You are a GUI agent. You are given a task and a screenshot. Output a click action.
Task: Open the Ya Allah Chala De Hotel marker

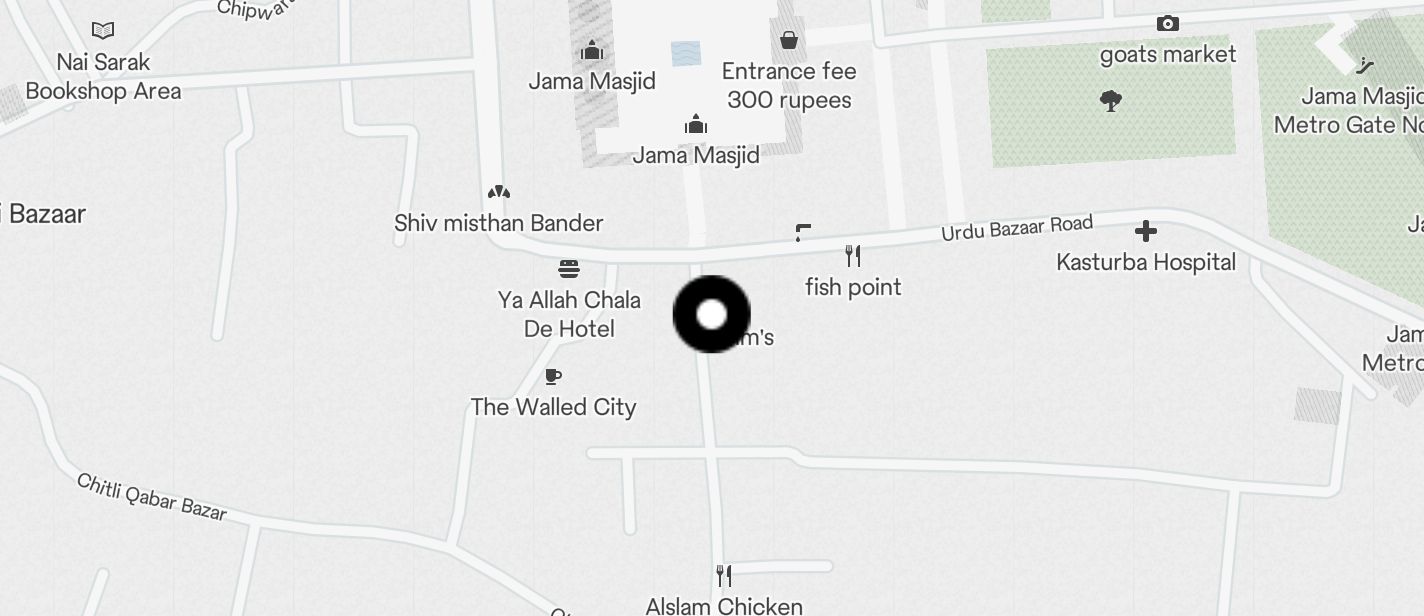[569, 269]
